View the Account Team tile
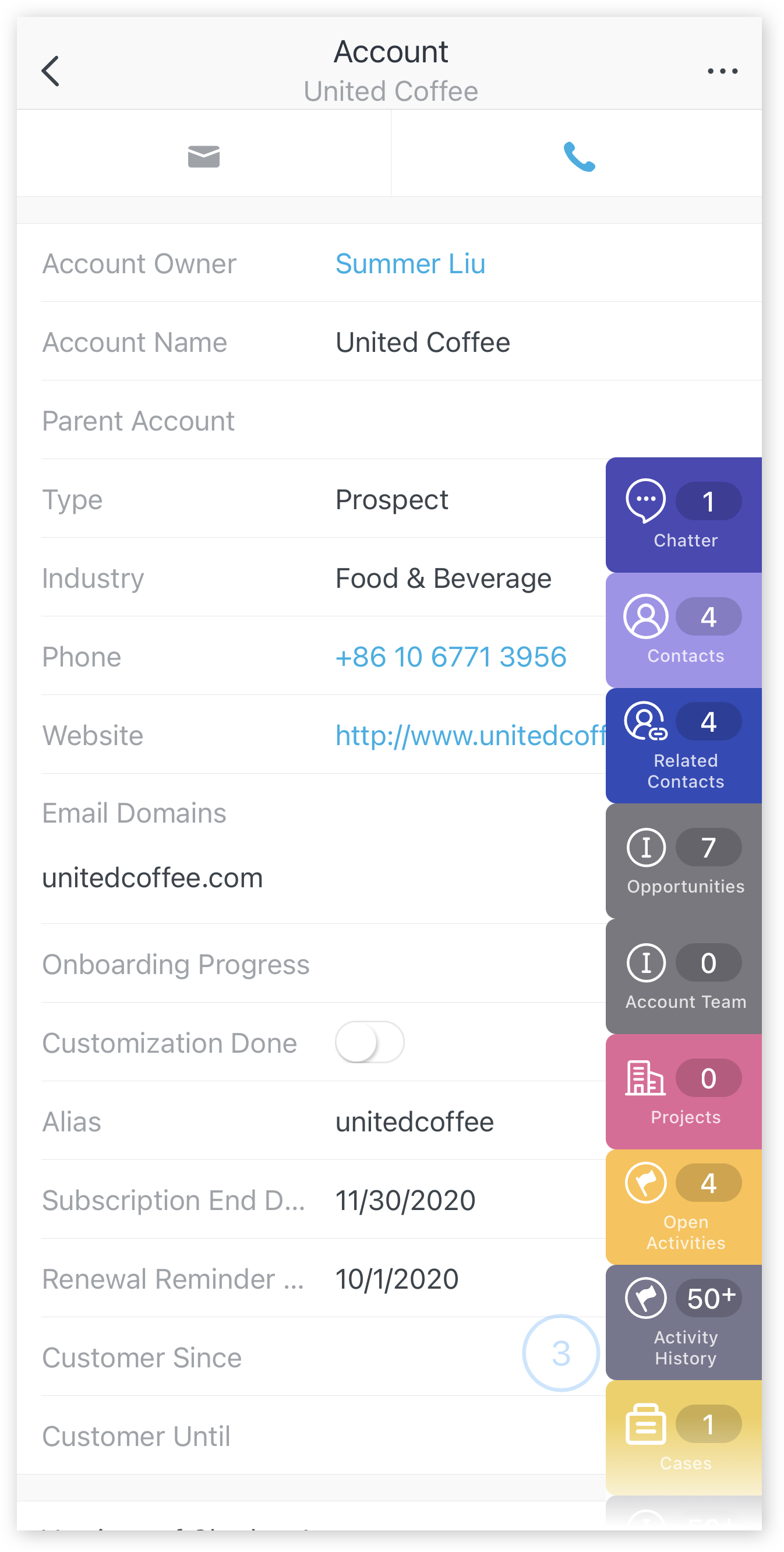Screen dimensions: 784x1552 tap(684, 976)
